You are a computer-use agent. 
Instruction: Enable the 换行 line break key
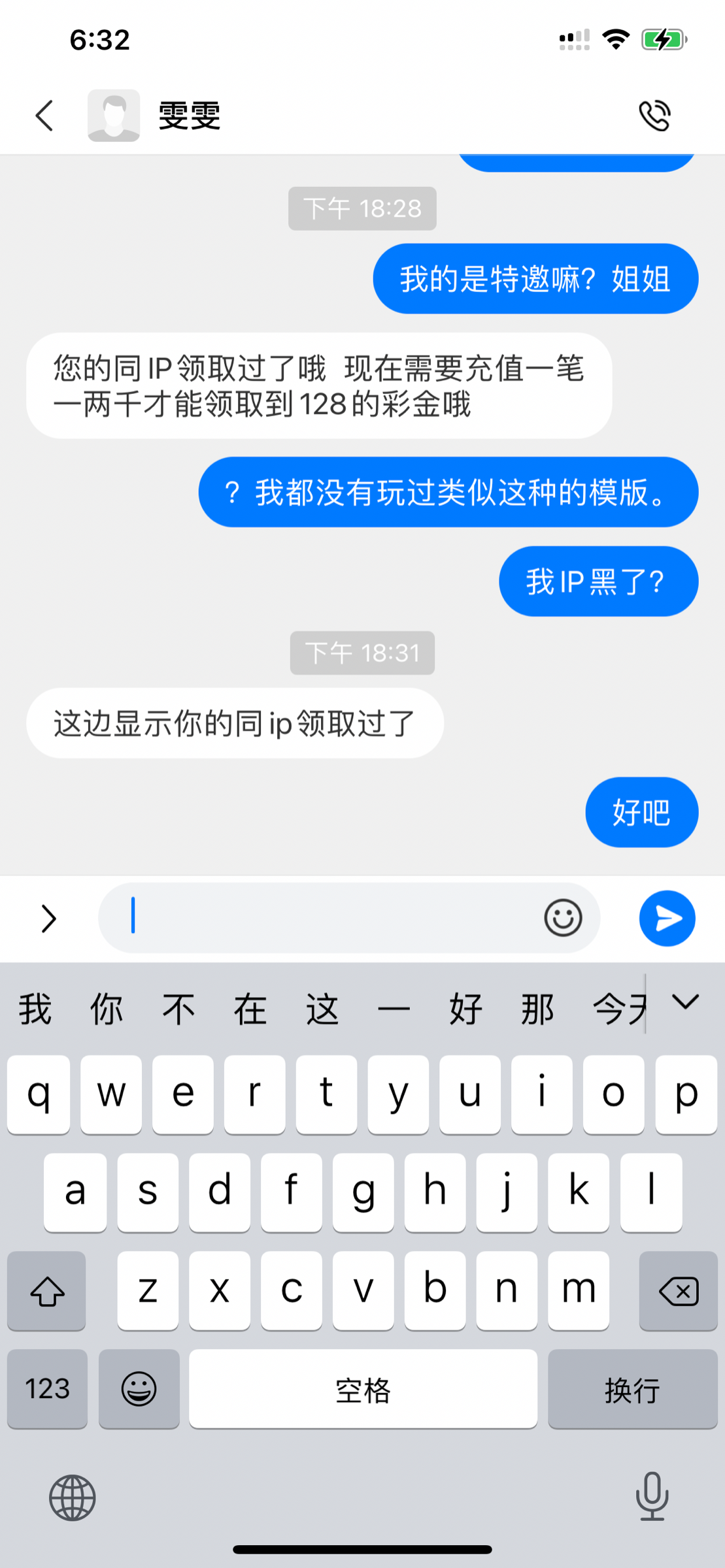pos(631,1388)
